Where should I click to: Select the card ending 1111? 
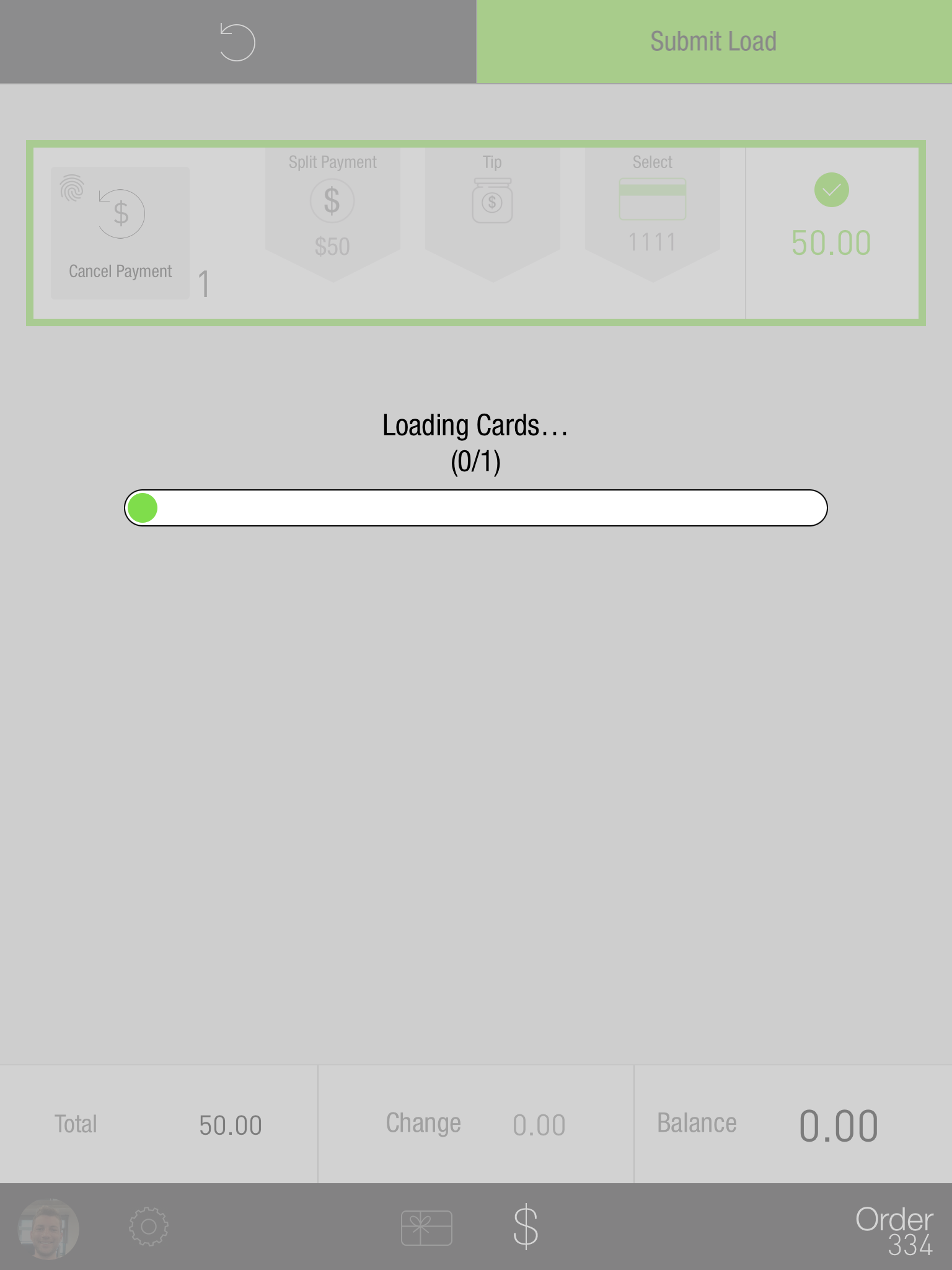652,211
